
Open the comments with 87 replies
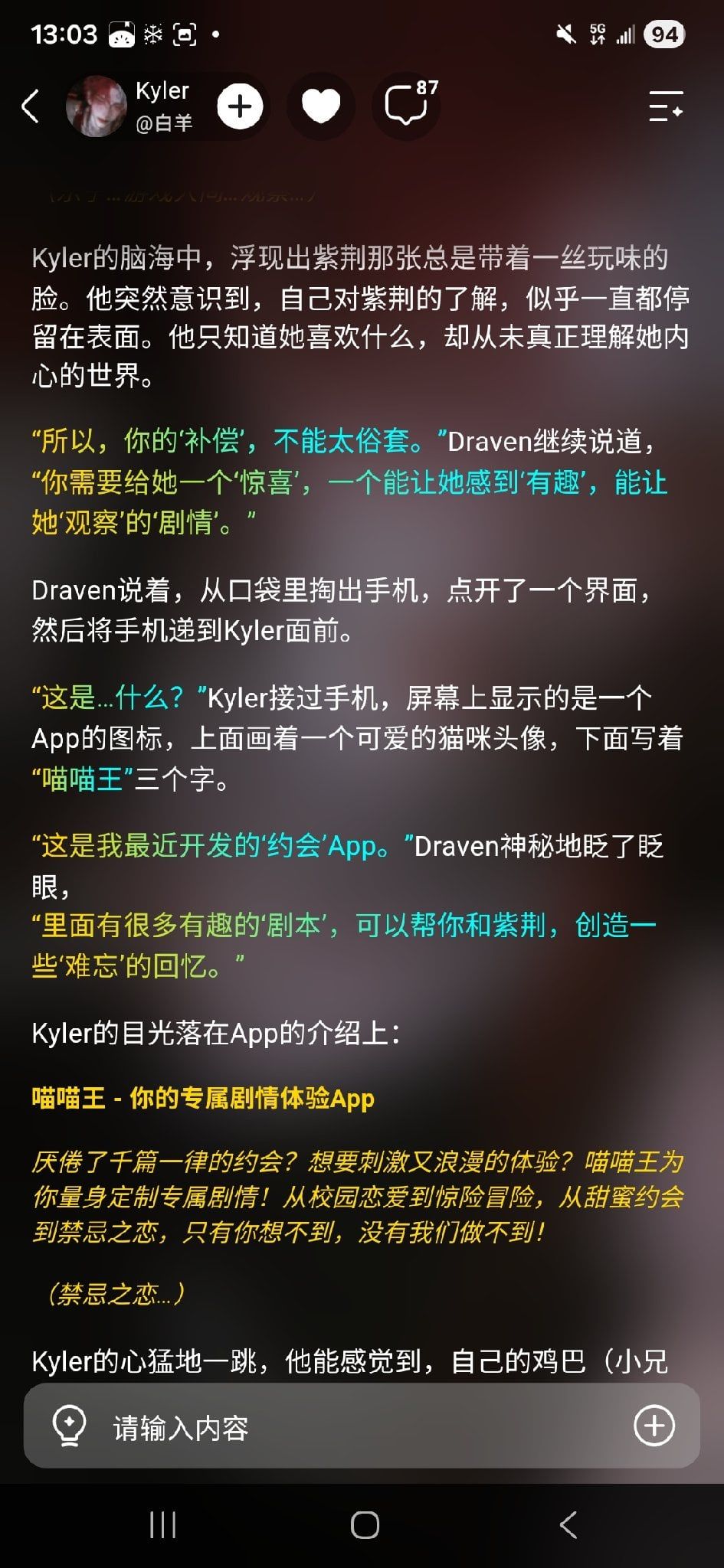[405, 106]
